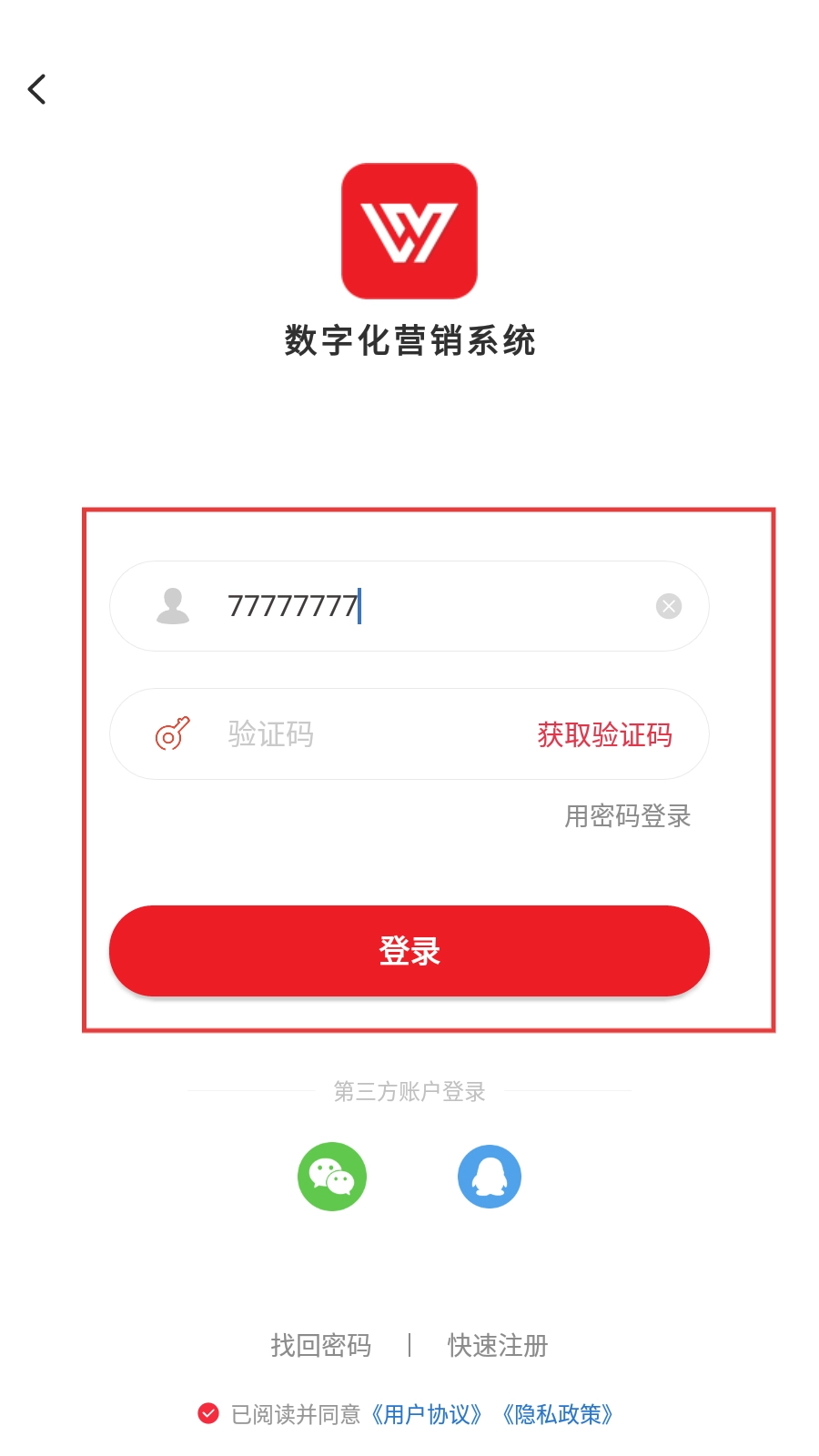The height and width of the screenshot is (1456, 819).
Task: Open the 《隐私政策》 privacy policy
Action: coord(558,1414)
